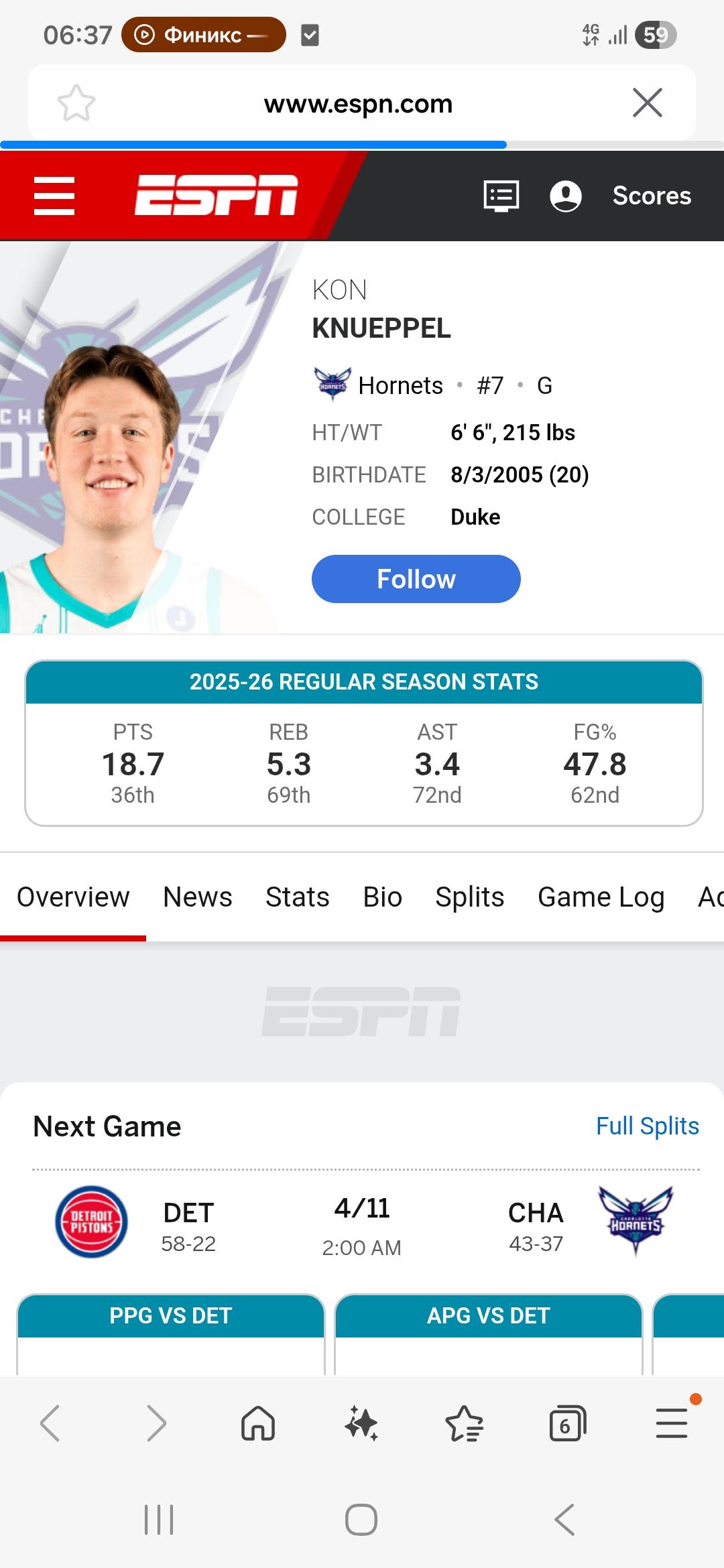
Task: Open the browser's tabs switcher
Action: (x=567, y=1423)
